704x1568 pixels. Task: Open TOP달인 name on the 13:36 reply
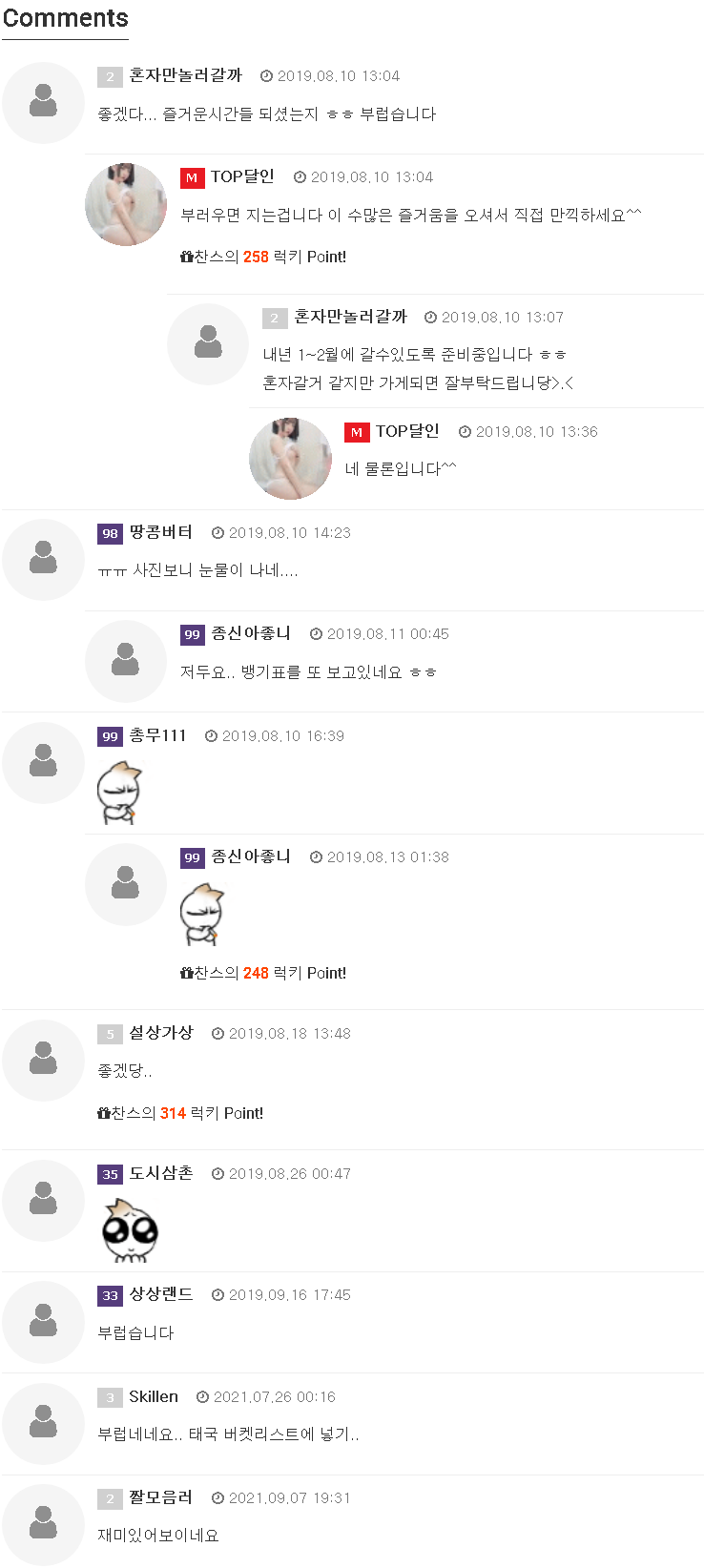click(x=407, y=431)
